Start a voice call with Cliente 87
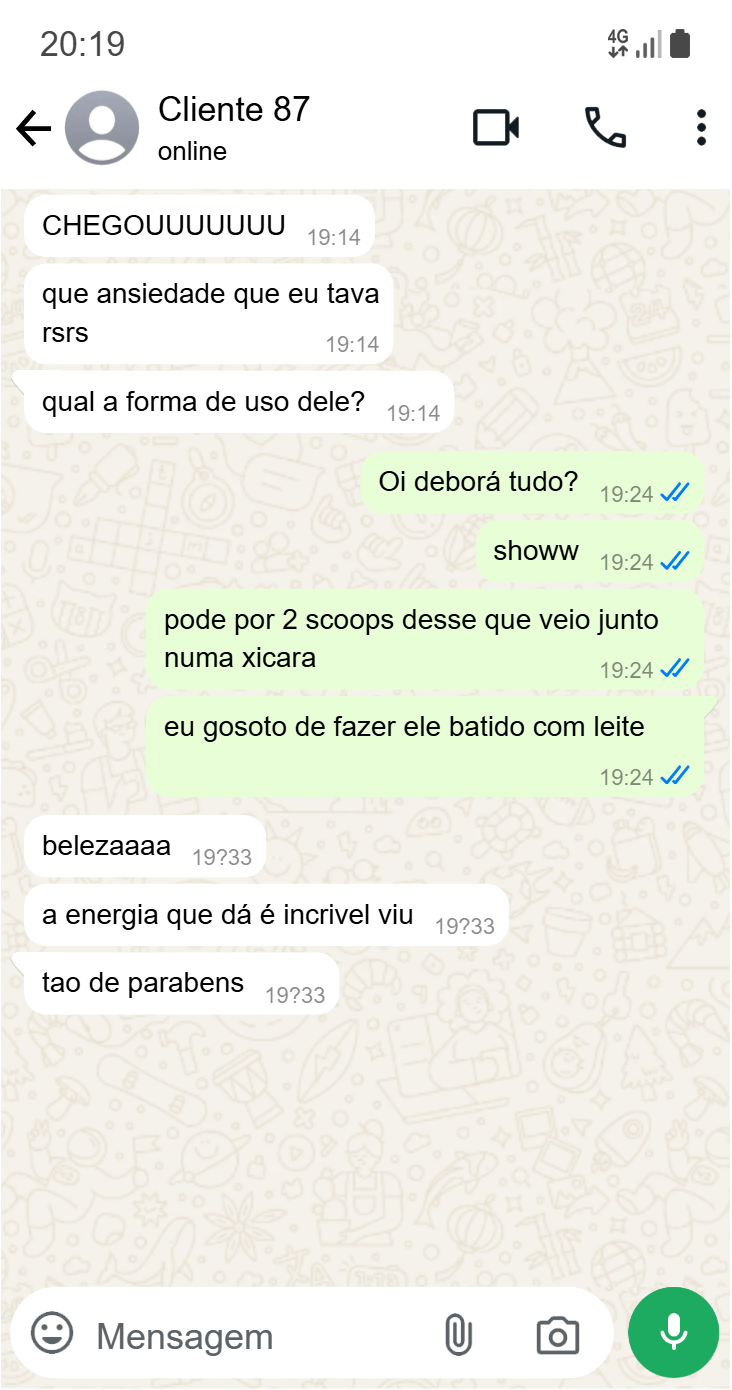The image size is (732, 1390). click(x=605, y=128)
